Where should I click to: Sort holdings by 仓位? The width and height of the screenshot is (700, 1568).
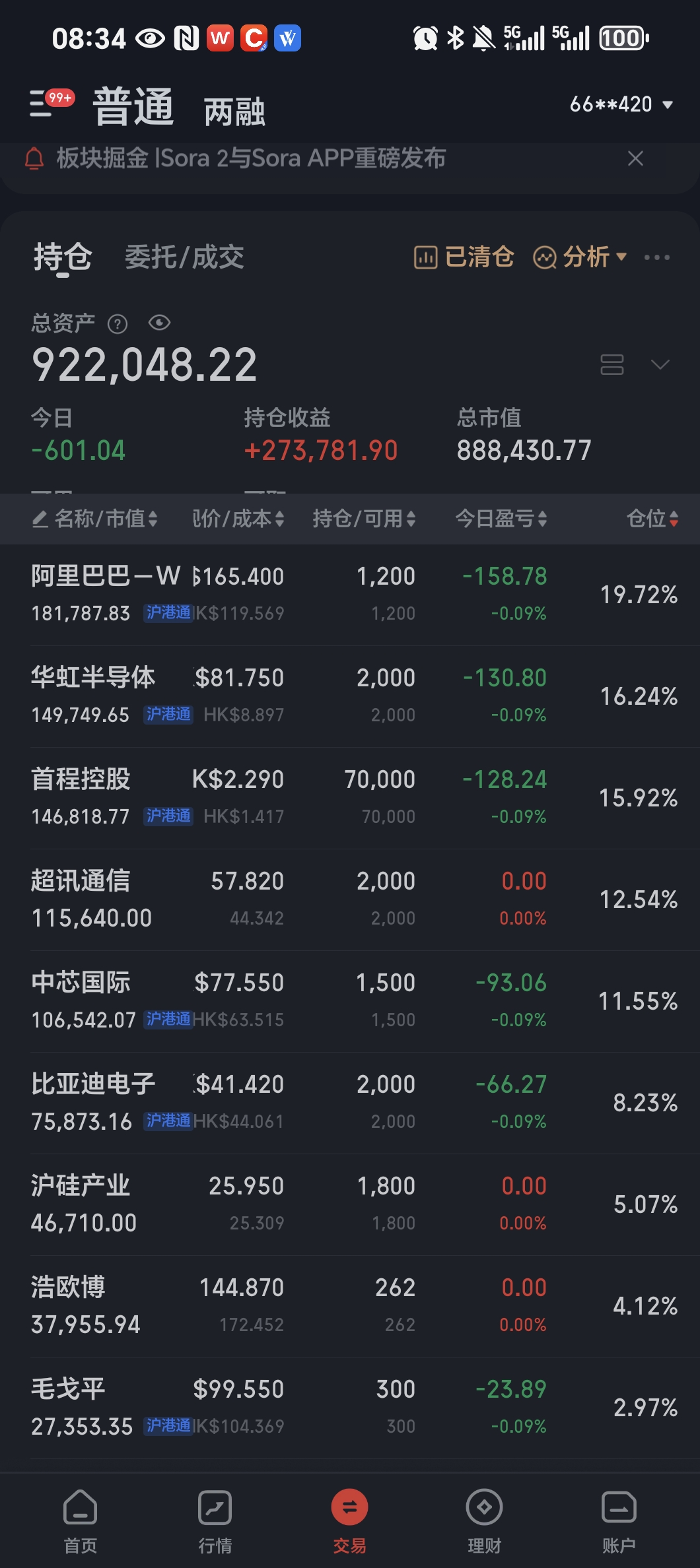[652, 519]
